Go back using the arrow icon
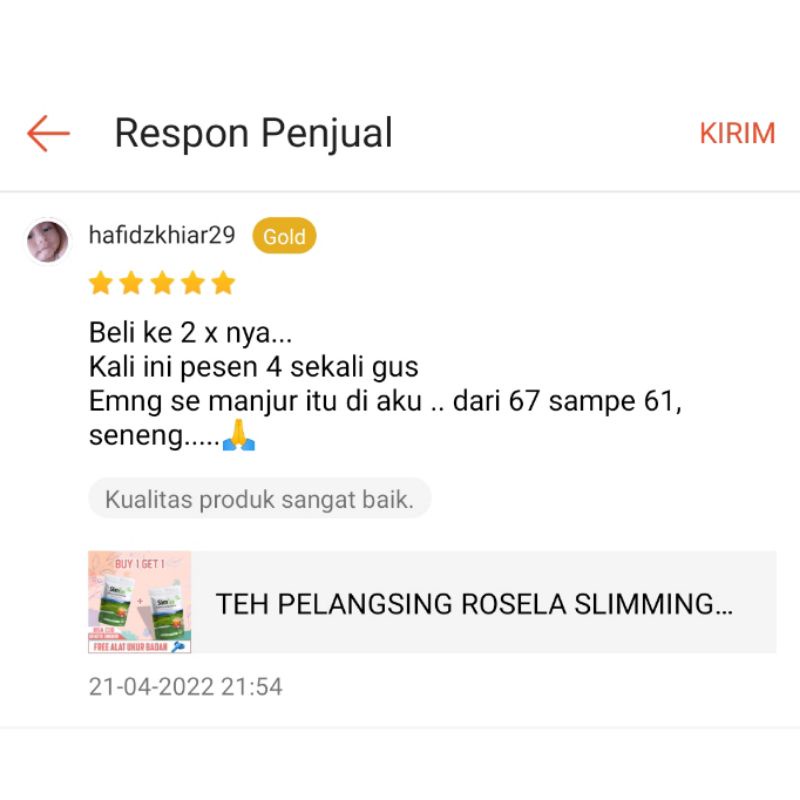This screenshot has height=800, width=800. [48, 133]
